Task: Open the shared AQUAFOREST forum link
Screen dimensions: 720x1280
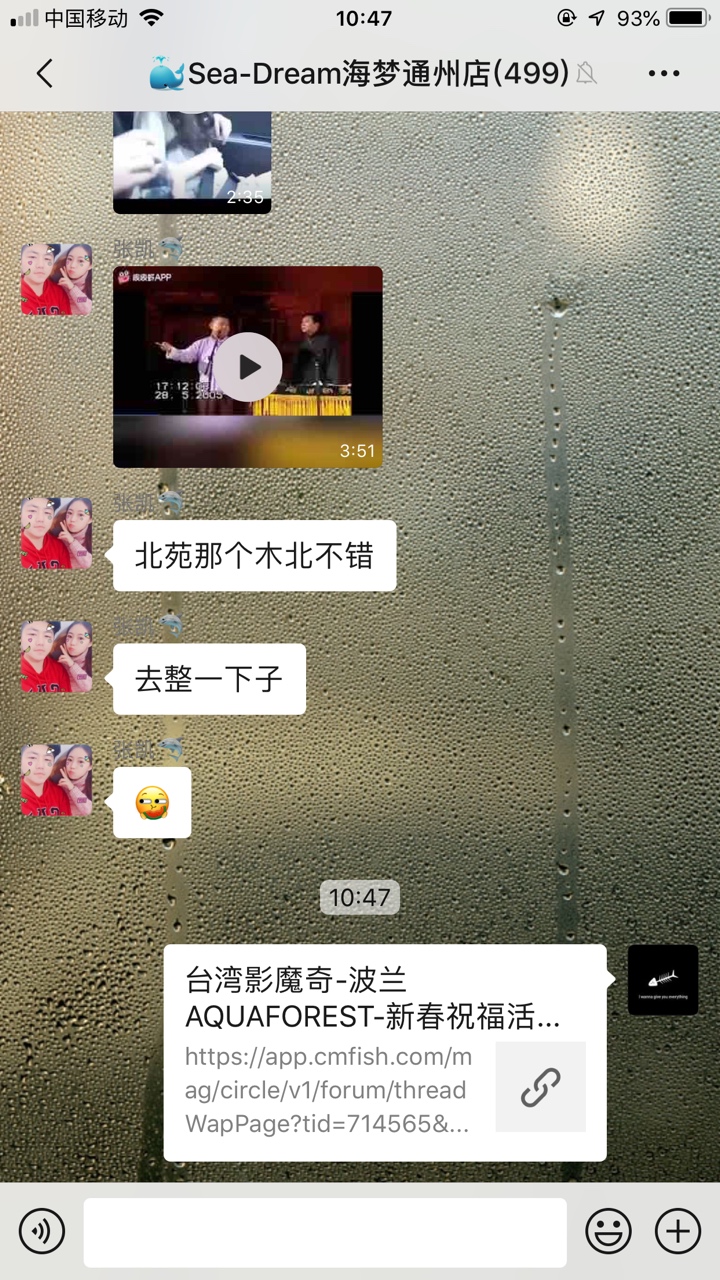Action: pyautogui.click(x=385, y=1052)
